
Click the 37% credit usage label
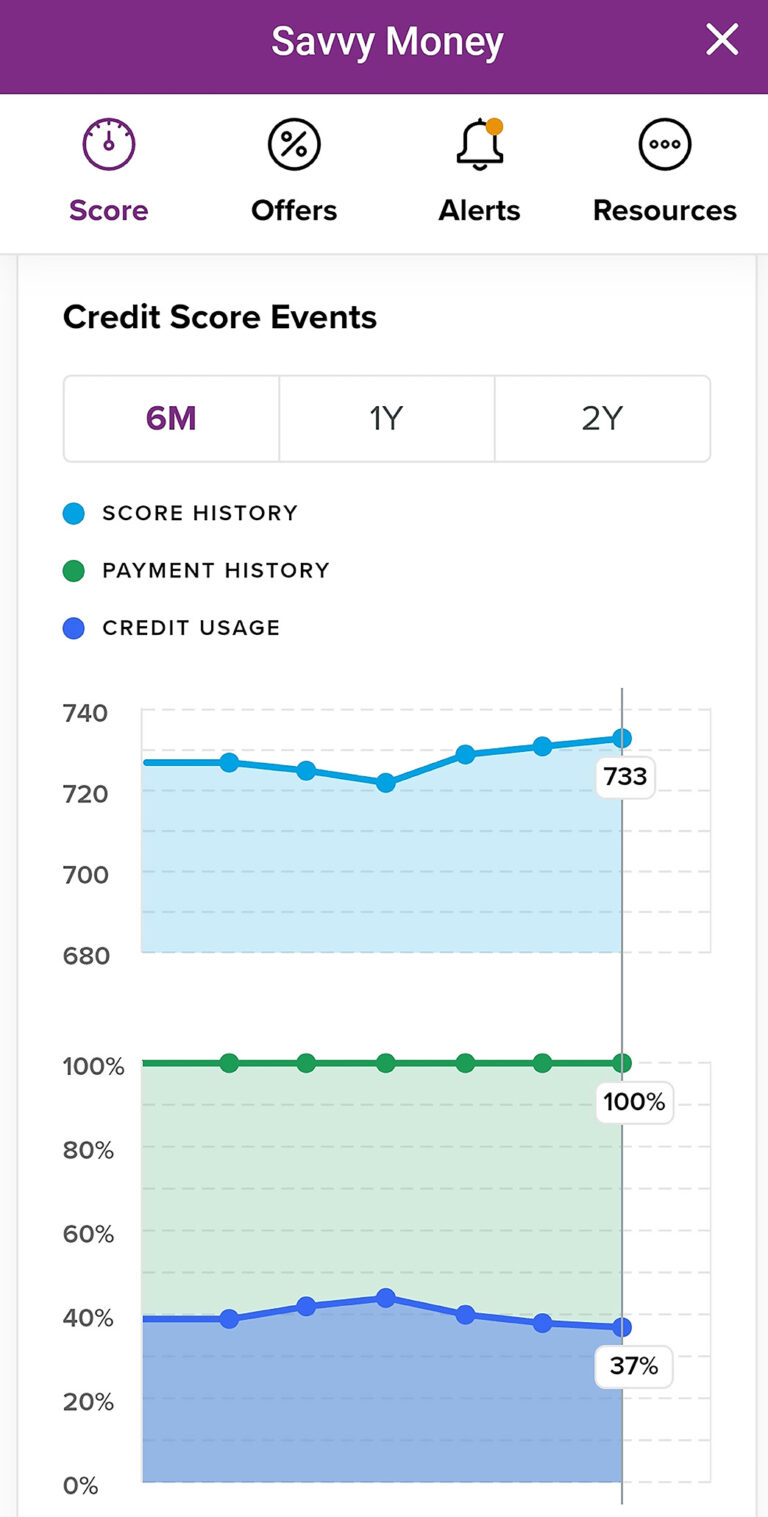coord(633,1366)
